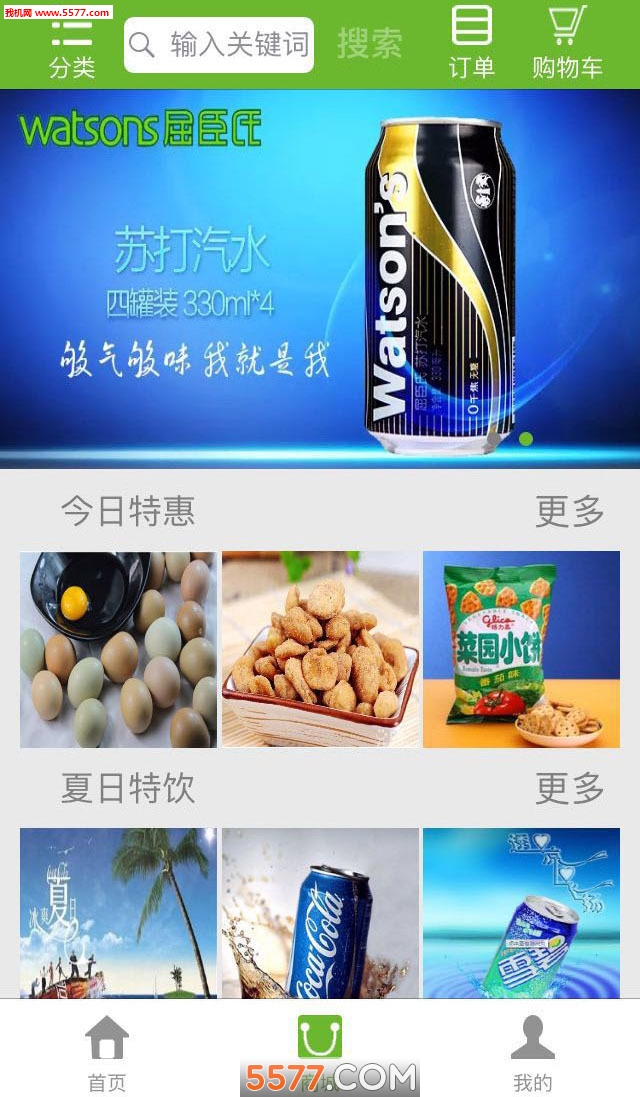View 更多 for 今日特惠
640x1097 pixels.
[569, 511]
